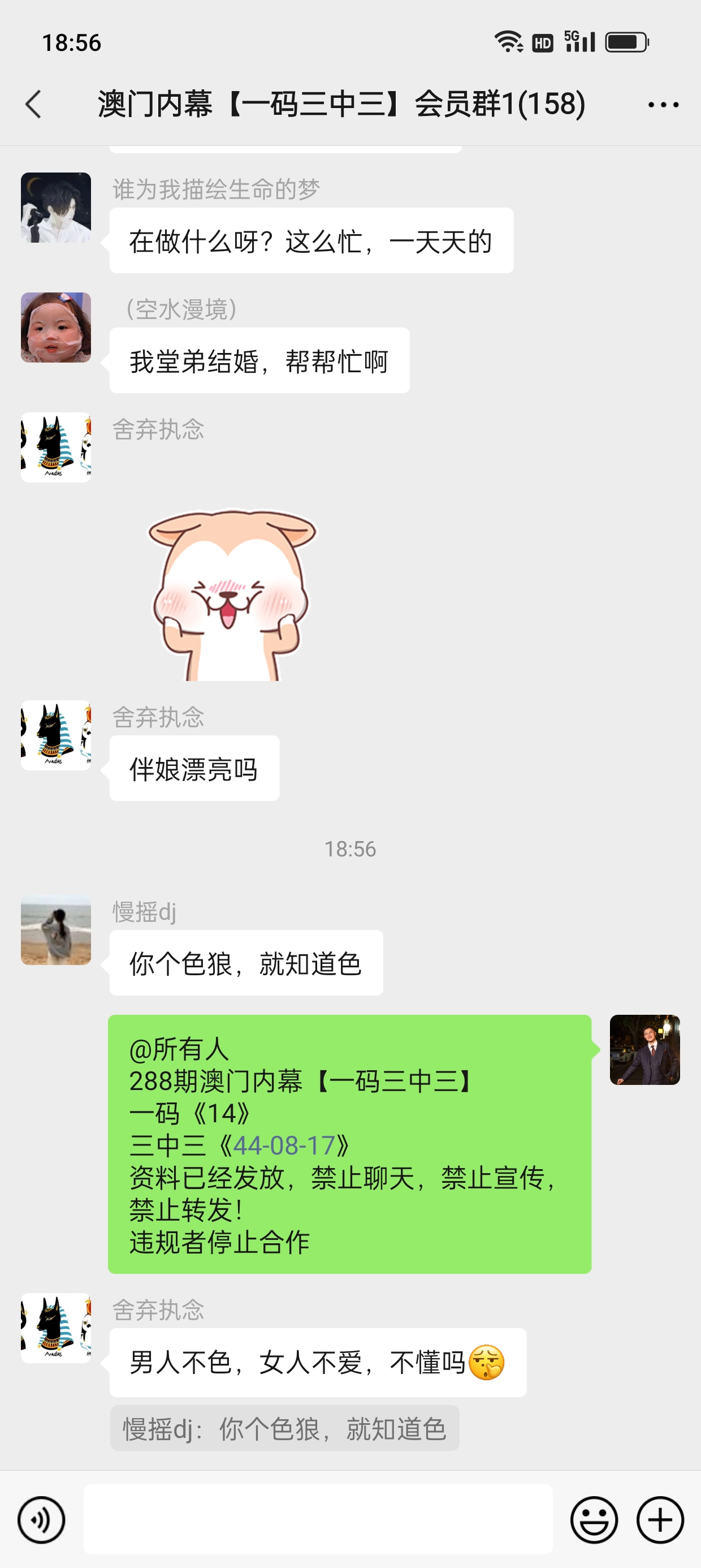Tap the 44-08-17 number link
Image resolution: width=701 pixels, height=1568 pixels.
tap(284, 1145)
